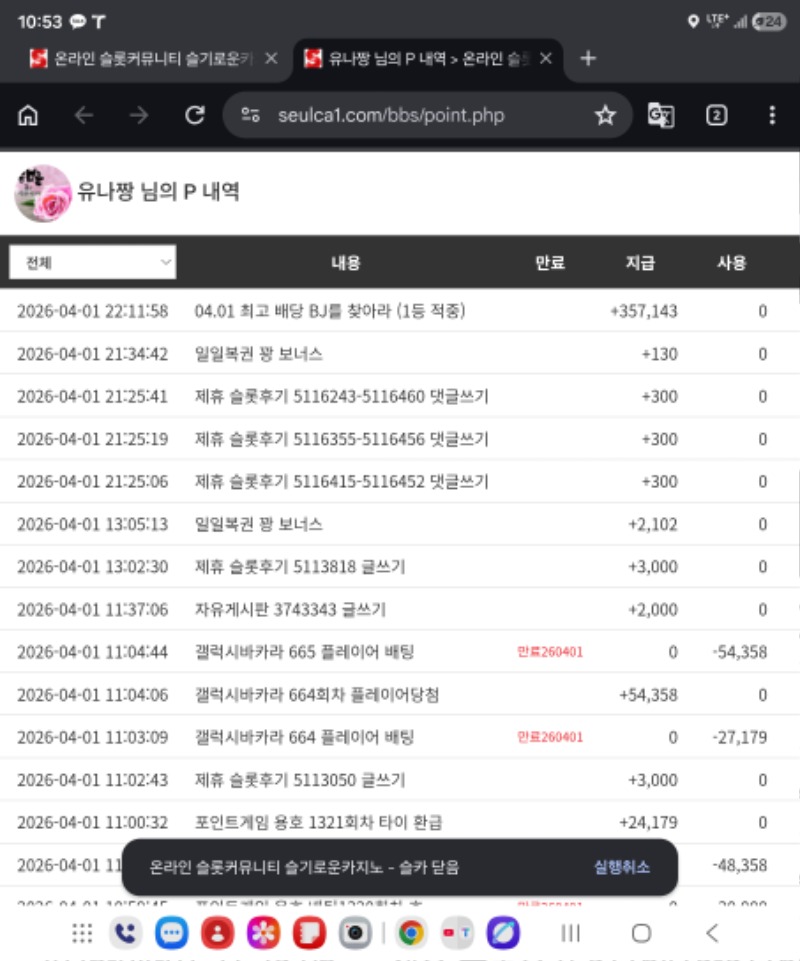Close the 유나짱 님의 P 내역 tab
Screen dimensions: 800x961
[545, 59]
